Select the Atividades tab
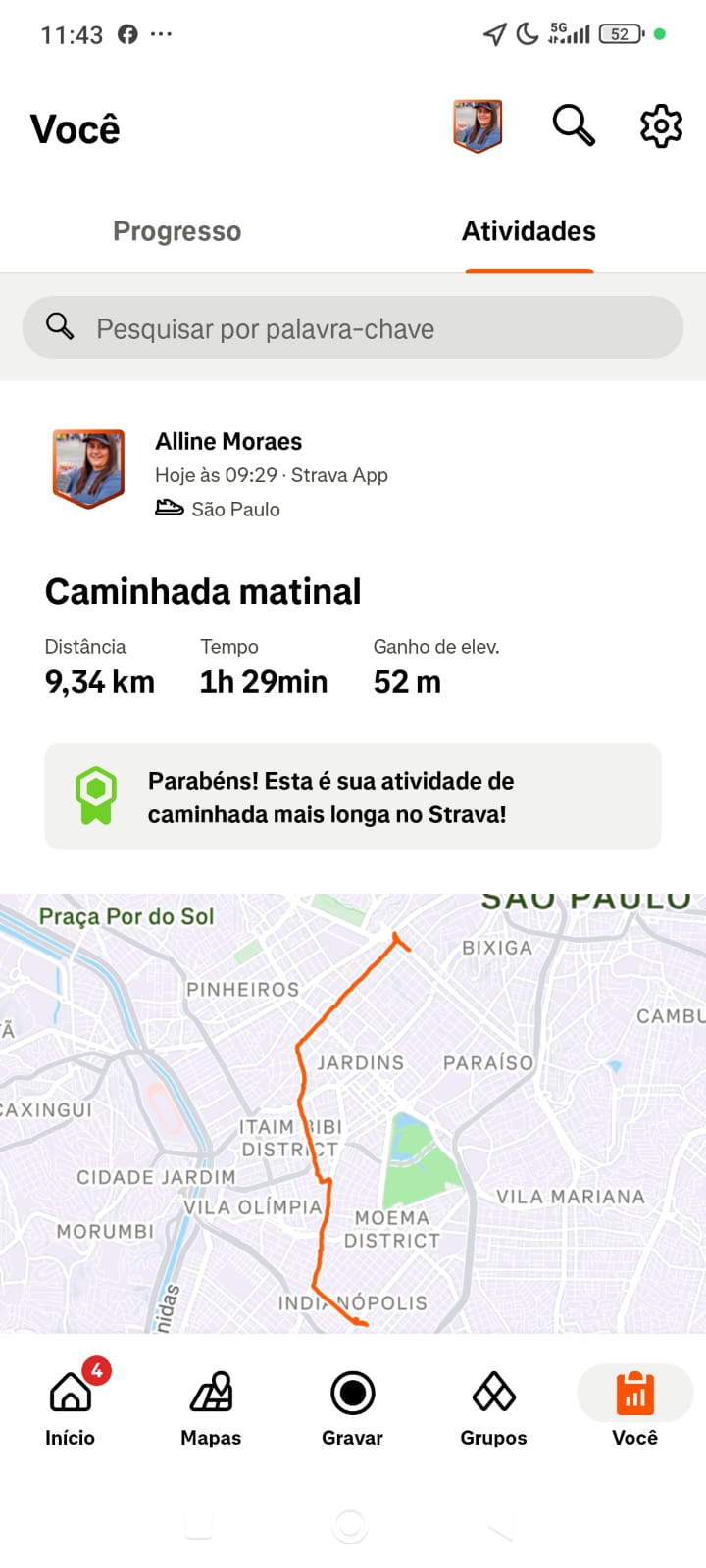Screen dimensions: 706x1568 tap(529, 231)
